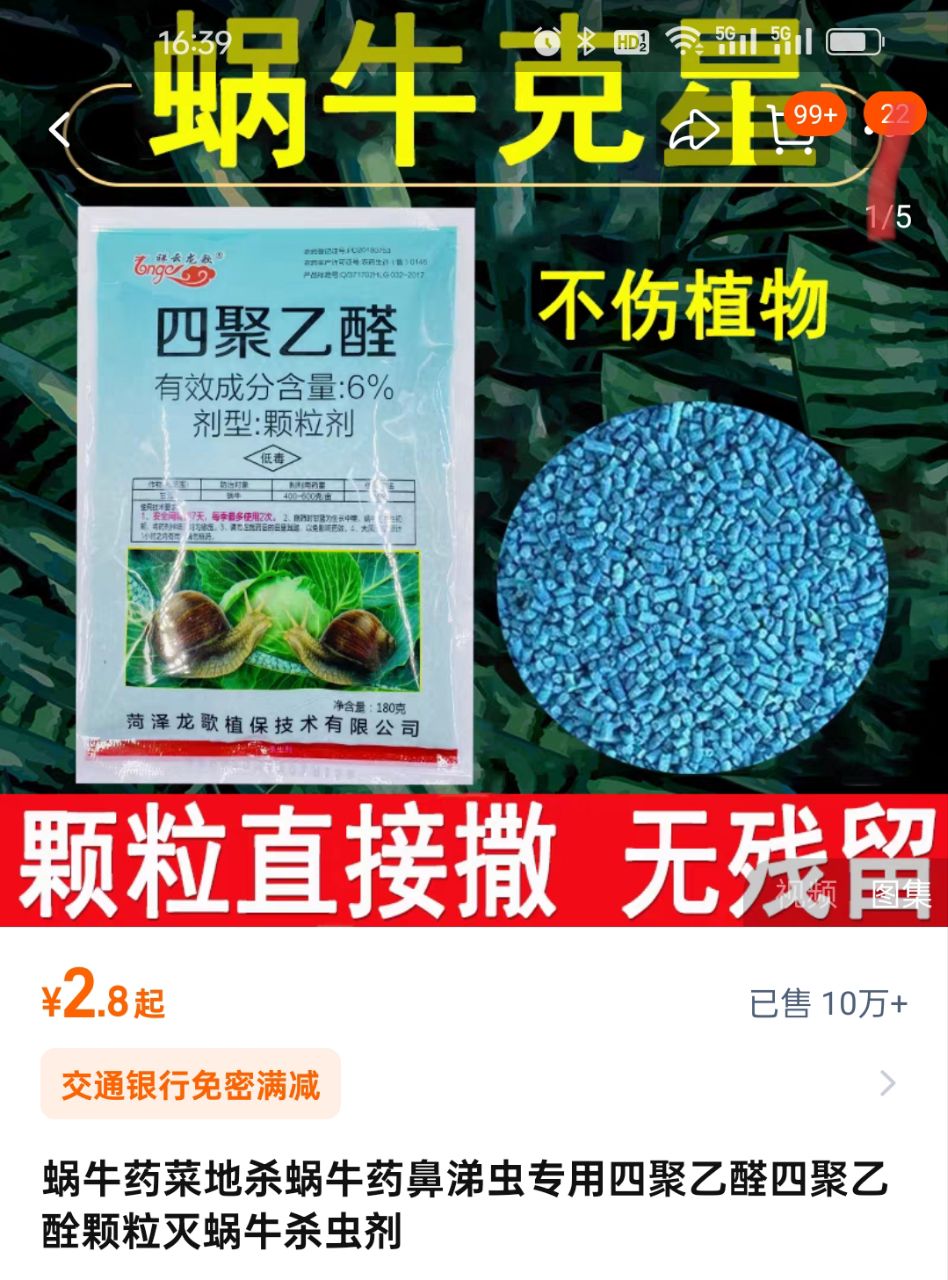Viewport: 948px width, 1280px height.
Task: Open the 交通银行免密满减 promotion
Action: pyautogui.click(x=190, y=1084)
